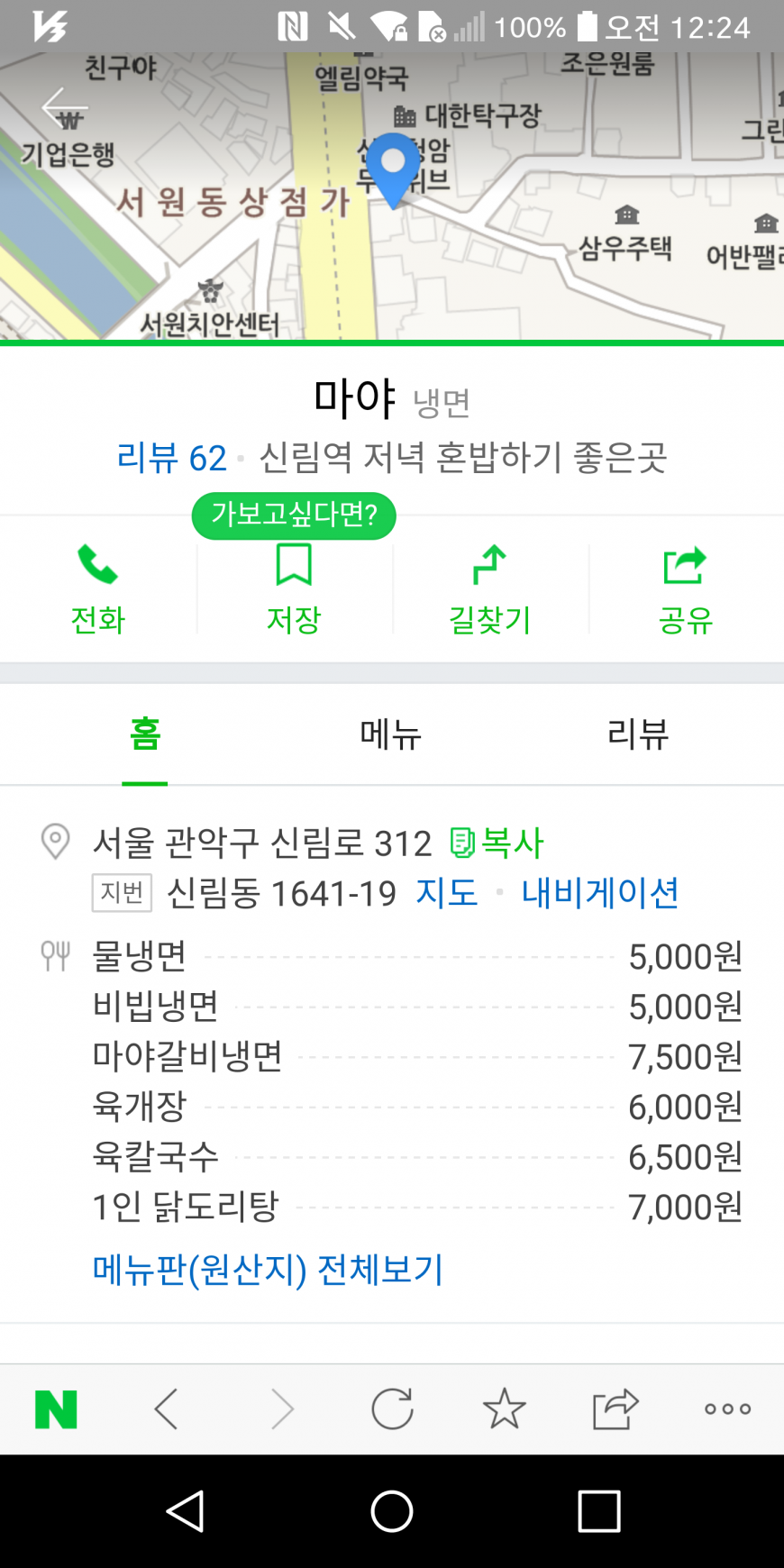Open the browser toolbar share icon

(615, 1409)
